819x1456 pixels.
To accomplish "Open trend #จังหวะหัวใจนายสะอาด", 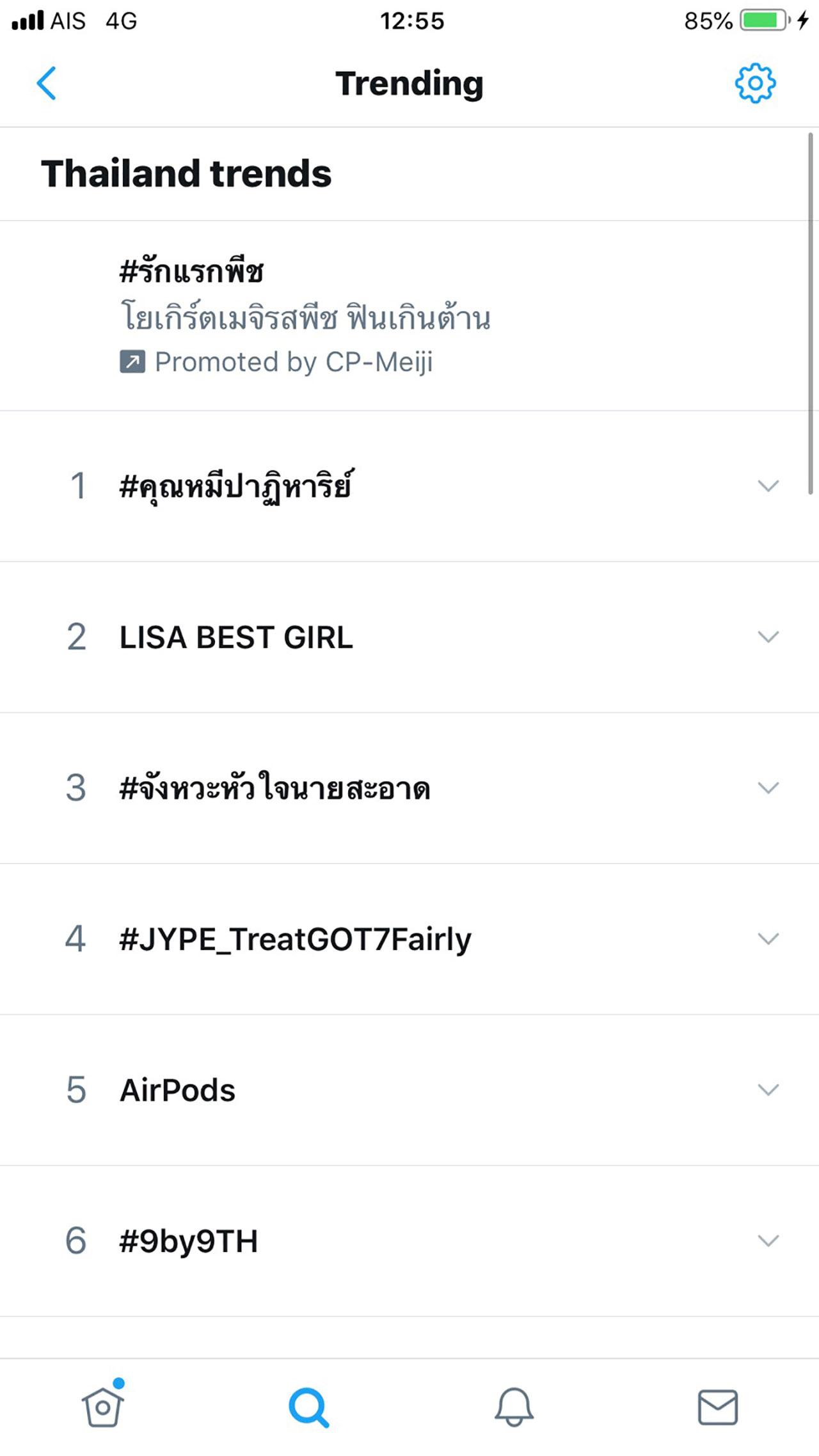I will (274, 788).
